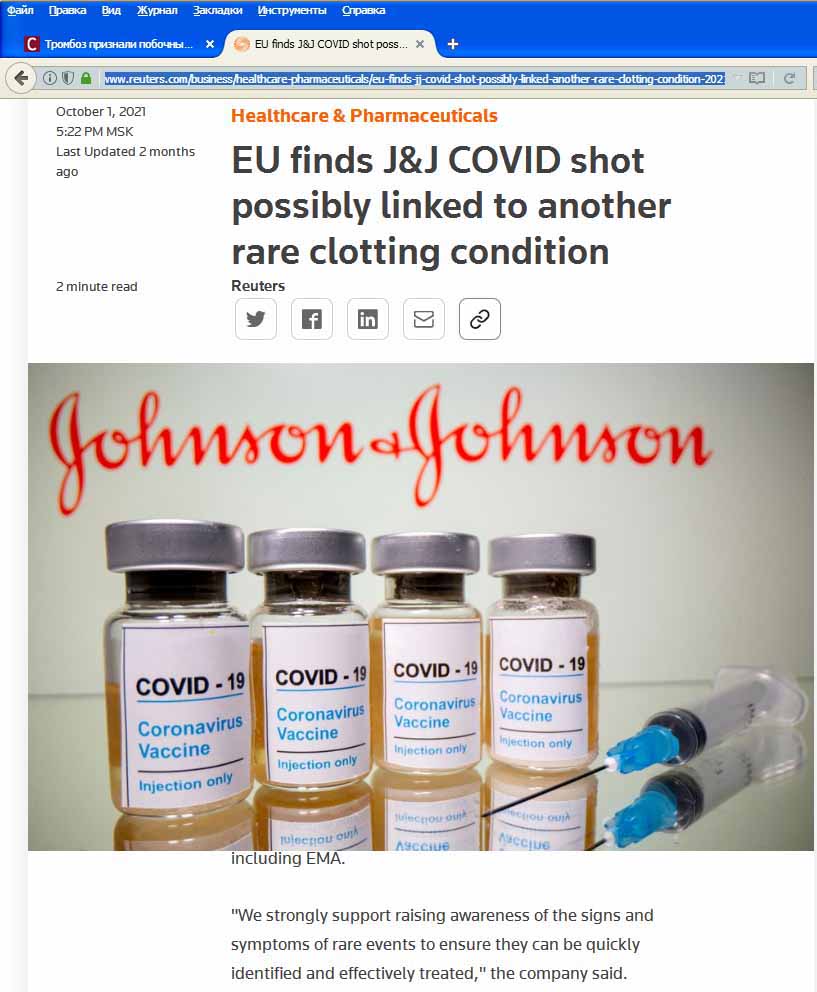The height and width of the screenshot is (992, 817).
Task: Open the Правка menu
Action: [67, 10]
